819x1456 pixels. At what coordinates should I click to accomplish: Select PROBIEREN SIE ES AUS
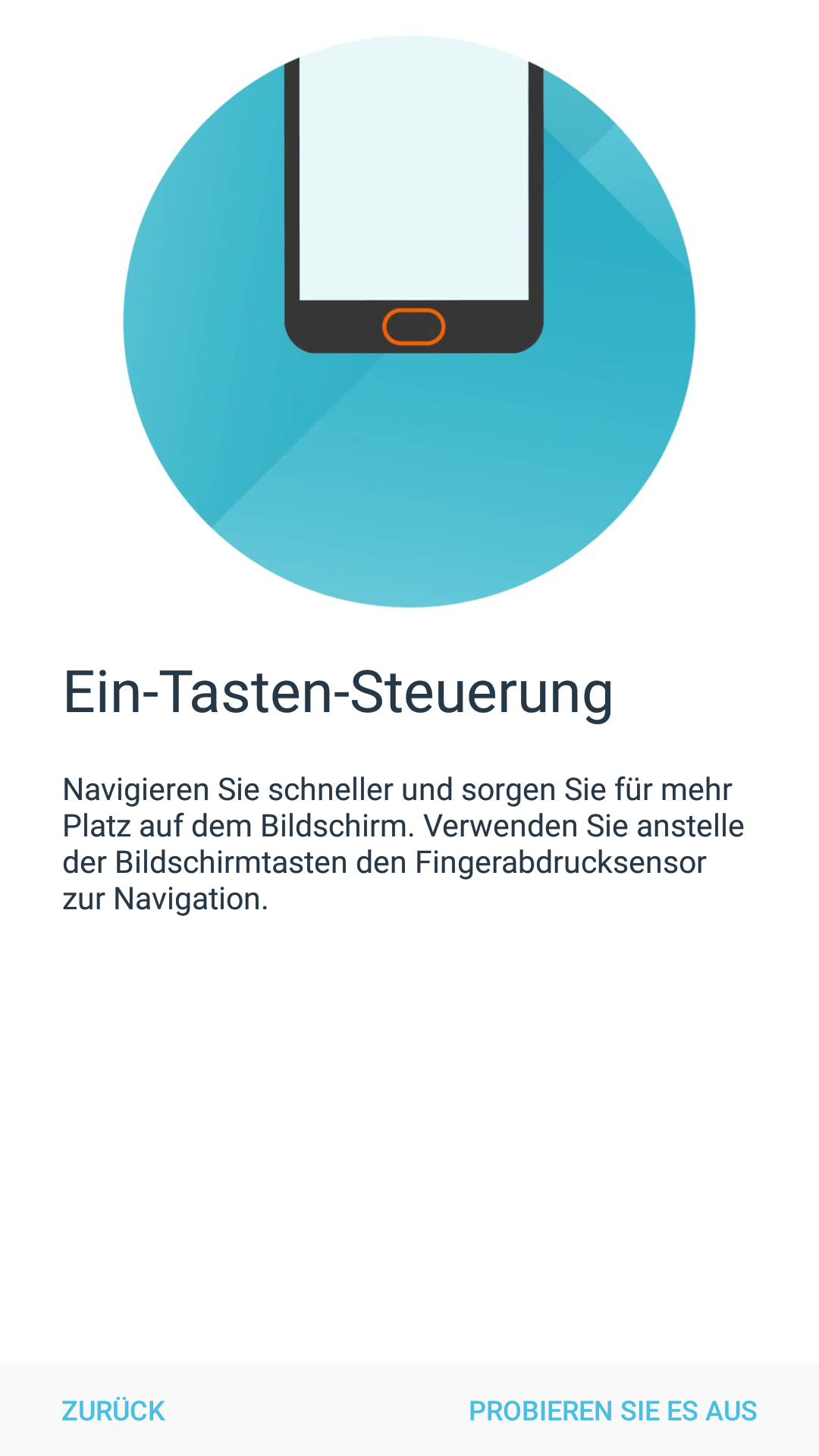pos(613,1410)
